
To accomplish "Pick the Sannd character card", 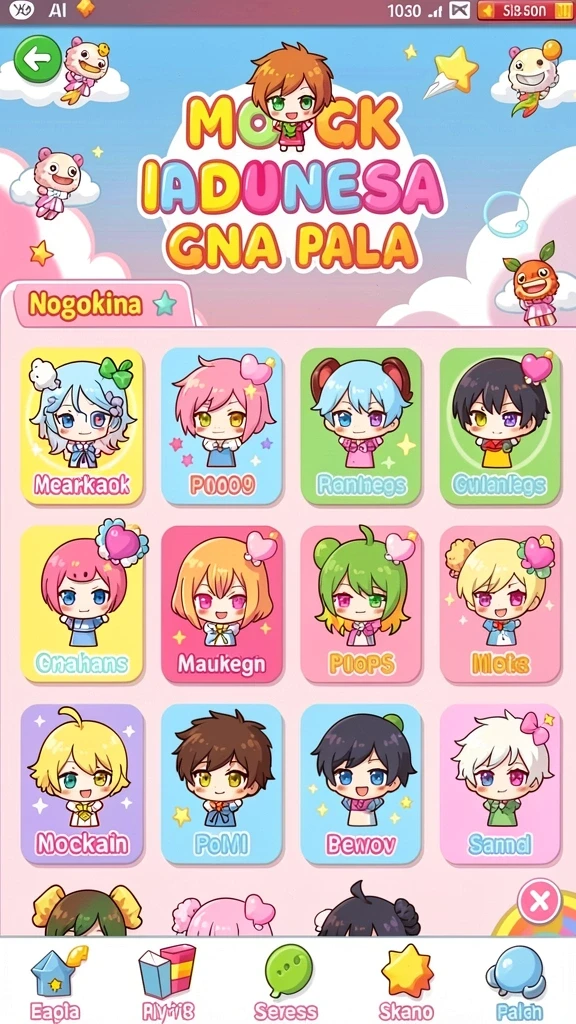I will (x=500, y=784).
